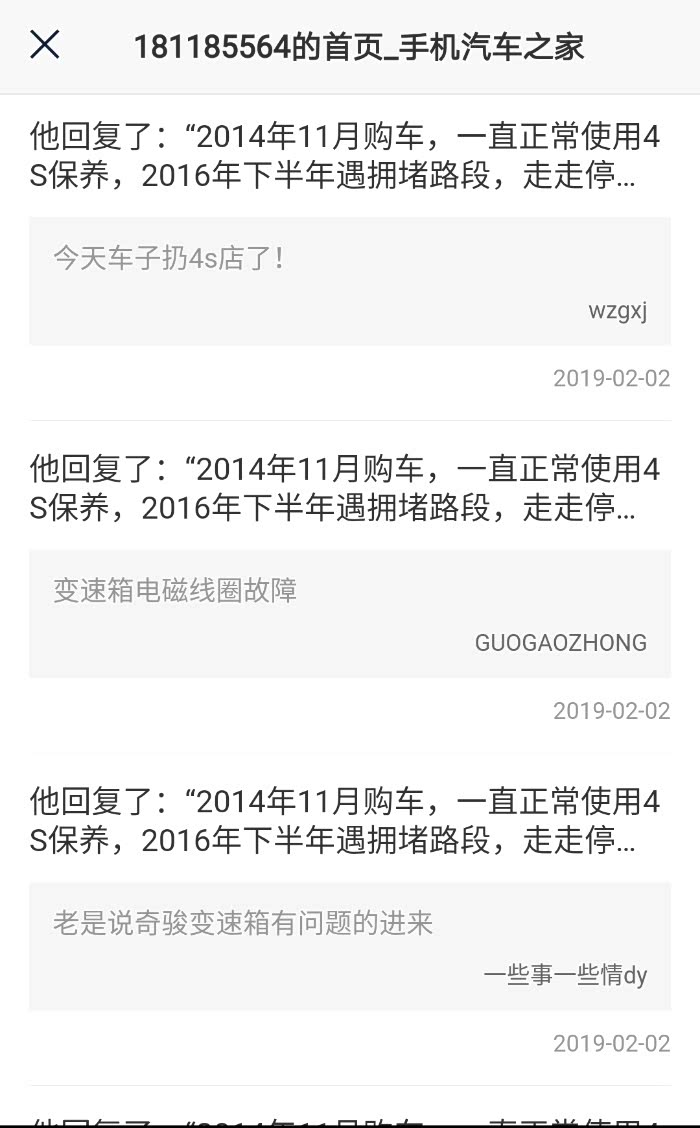Close the 181185564 homepage view
Viewport: 700px width, 1128px height.
click(45, 45)
